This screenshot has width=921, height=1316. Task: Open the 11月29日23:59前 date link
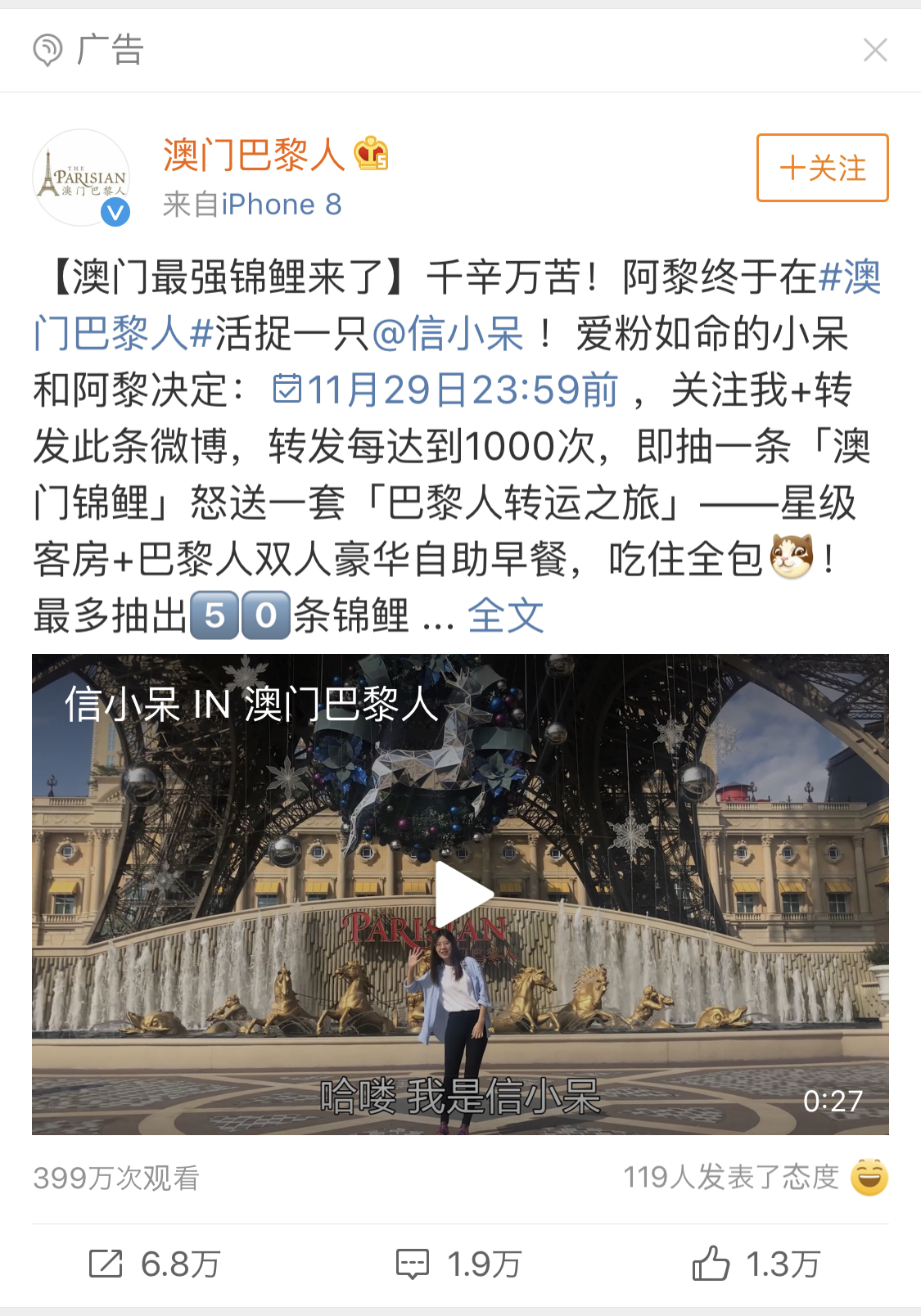click(x=446, y=390)
